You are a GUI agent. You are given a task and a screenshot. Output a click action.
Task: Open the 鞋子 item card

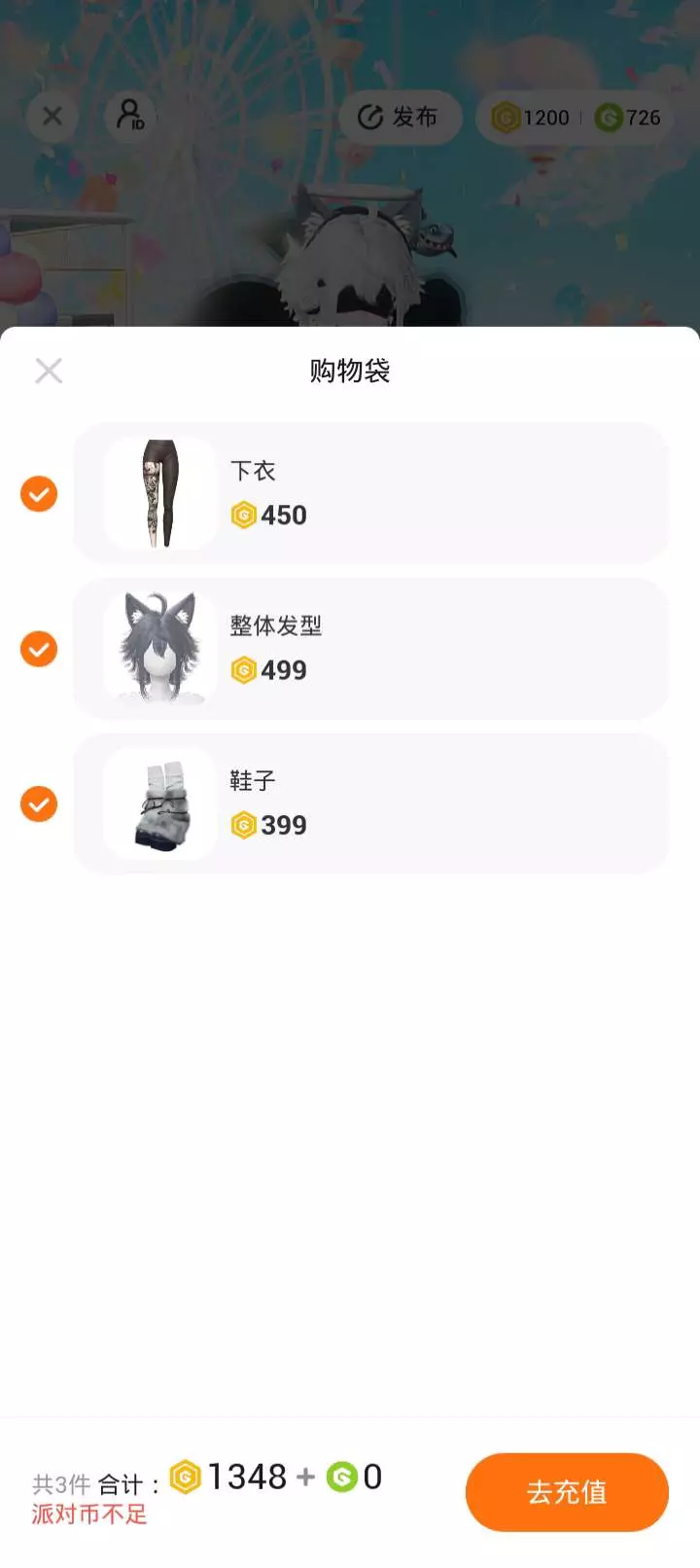click(371, 804)
